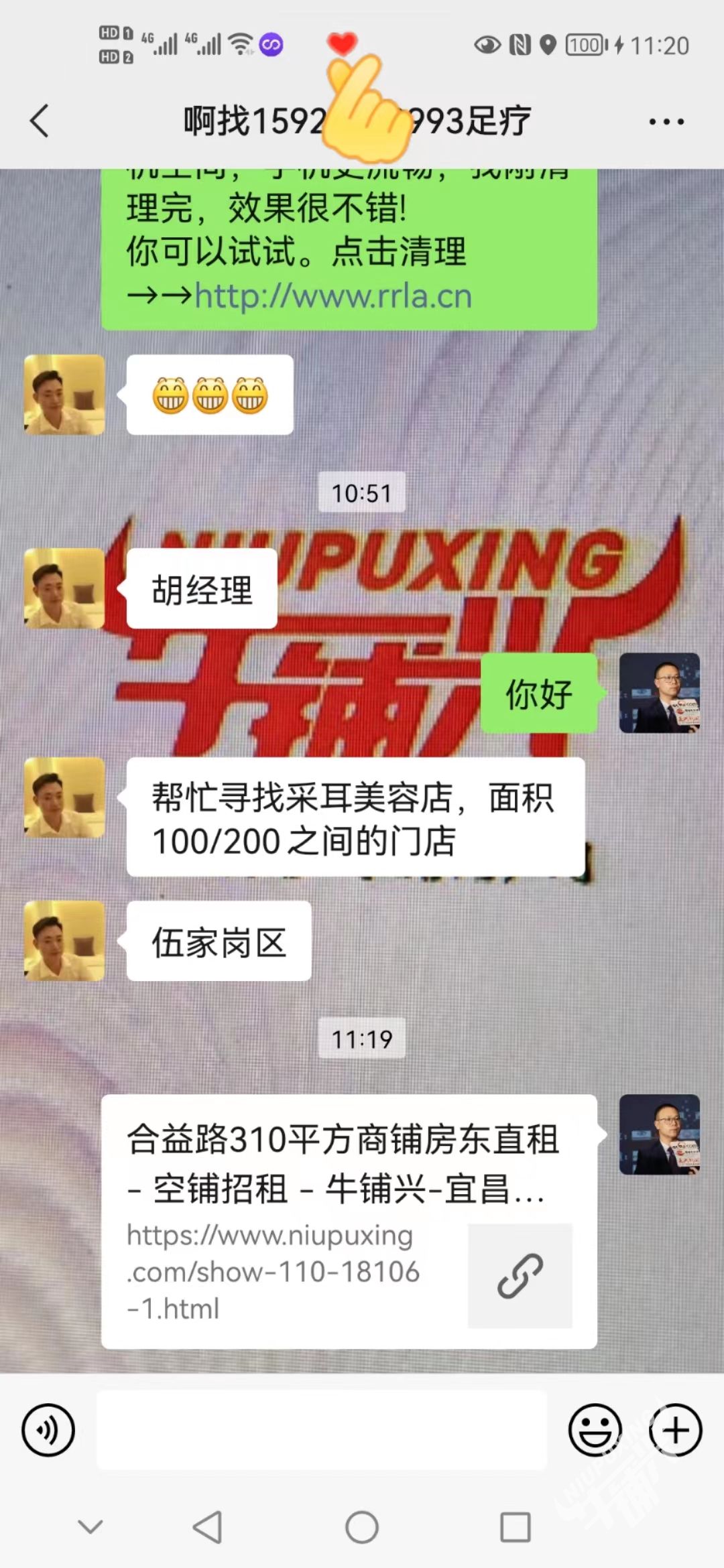724x1568 pixels.
Task: Open the emoji sticker panel
Action: 595,1430
